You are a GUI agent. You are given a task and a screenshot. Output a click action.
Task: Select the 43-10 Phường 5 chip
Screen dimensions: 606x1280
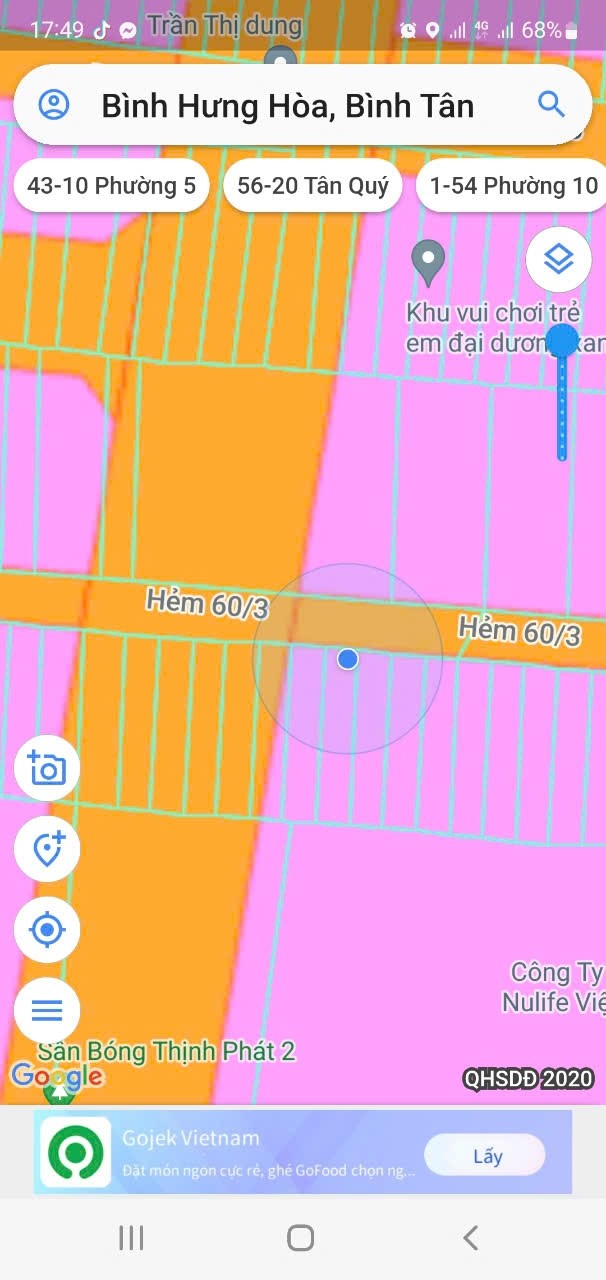pos(111,186)
